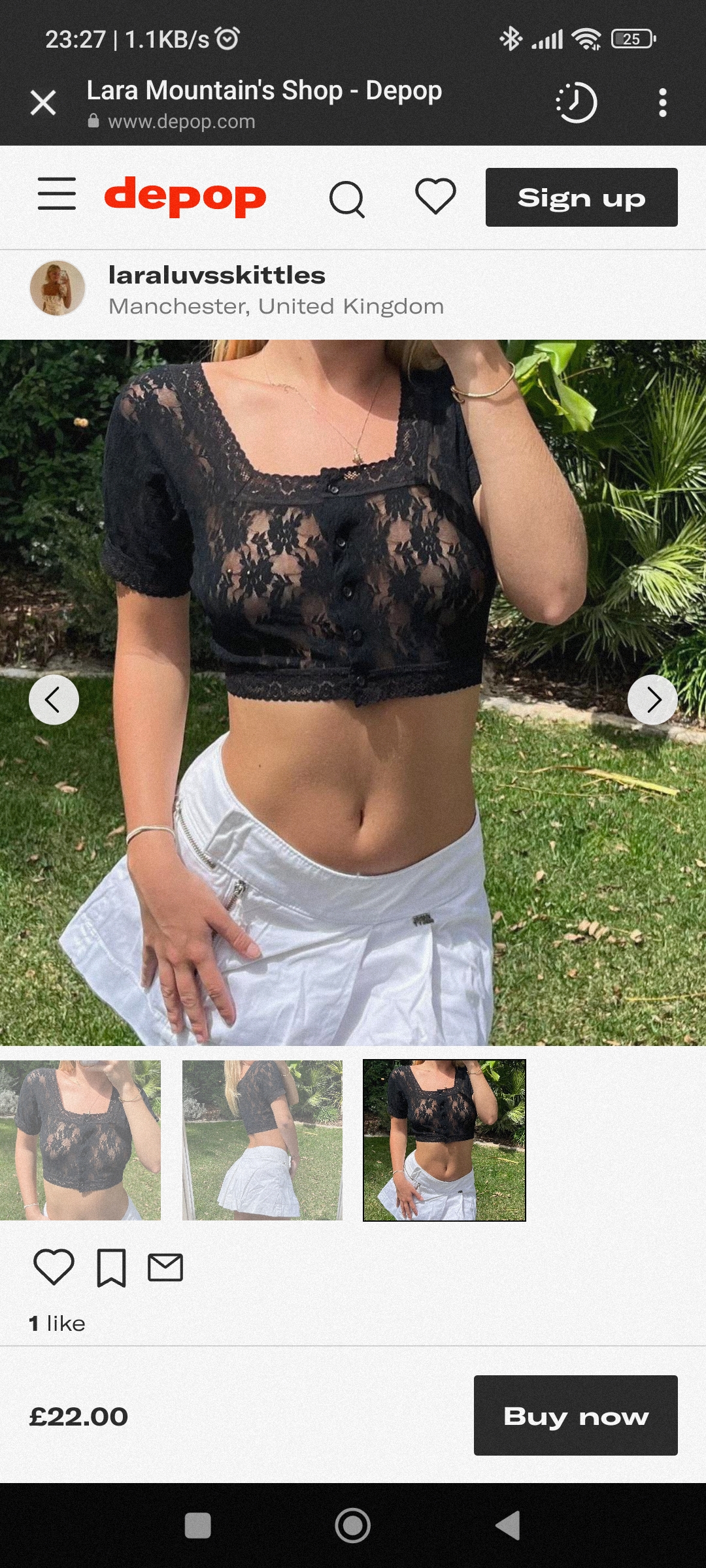The width and height of the screenshot is (706, 1568).
Task: Select the first photo thumbnail
Action: coord(80,1140)
